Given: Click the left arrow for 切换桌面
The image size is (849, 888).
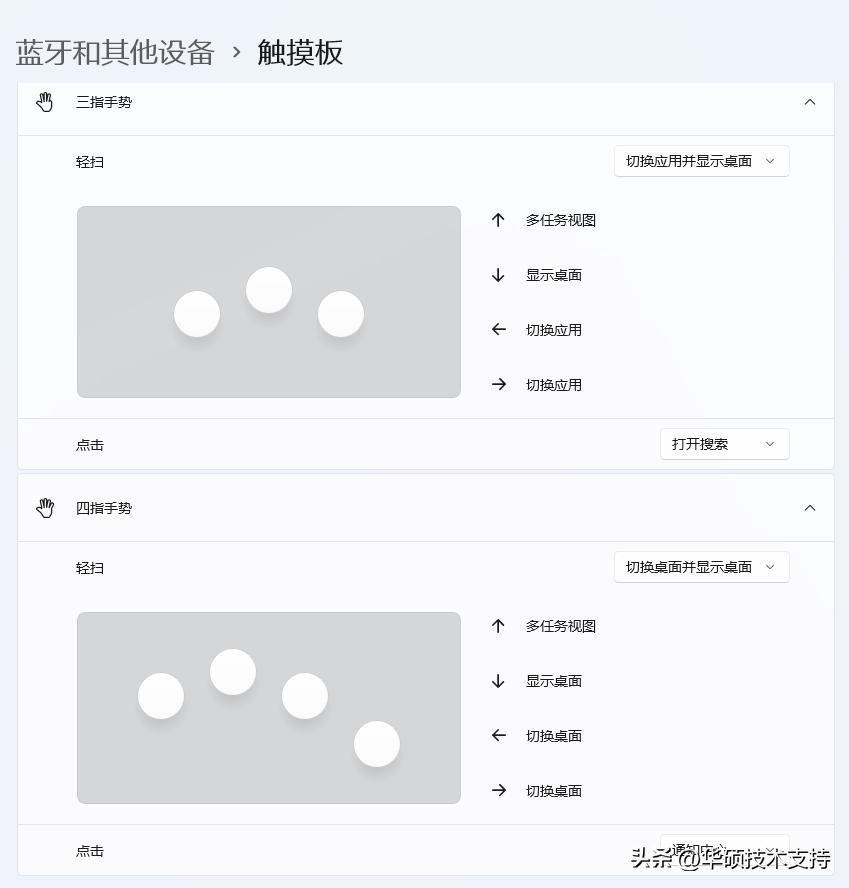Looking at the screenshot, I should pos(499,736).
